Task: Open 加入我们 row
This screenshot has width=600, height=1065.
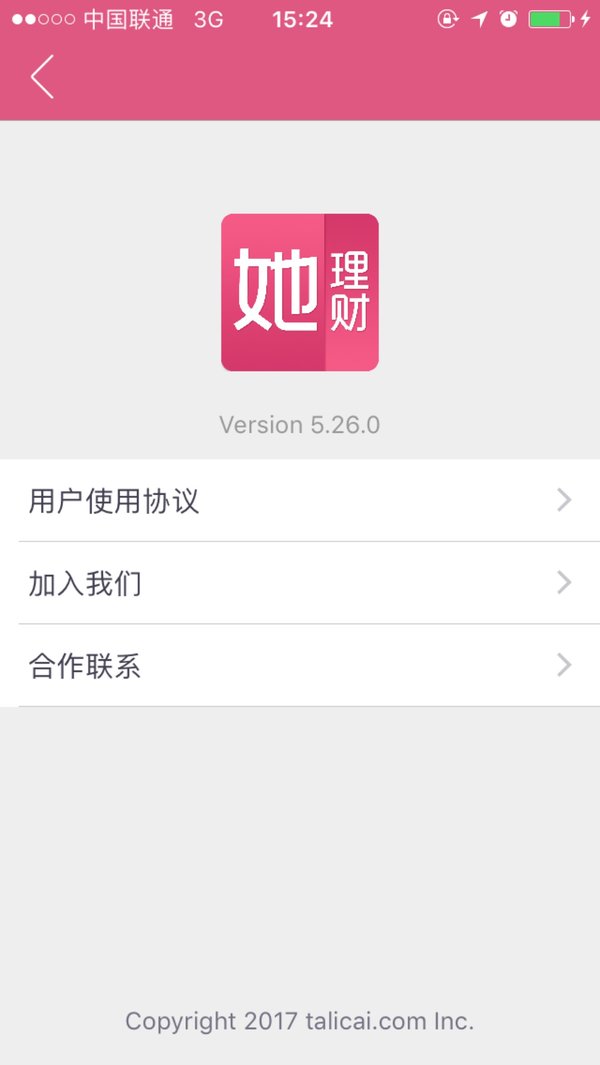Action: (x=300, y=583)
